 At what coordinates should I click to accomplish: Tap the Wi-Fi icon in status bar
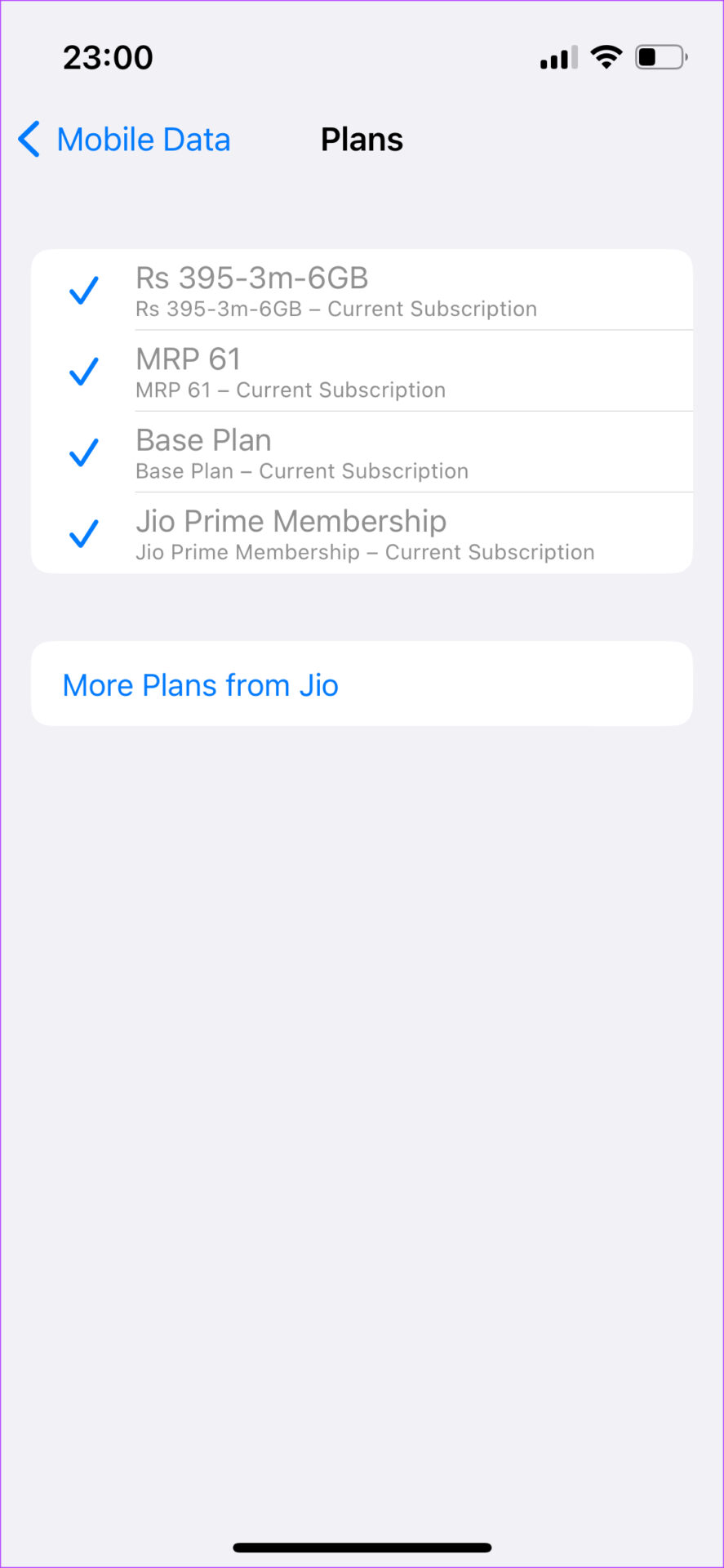[605, 56]
